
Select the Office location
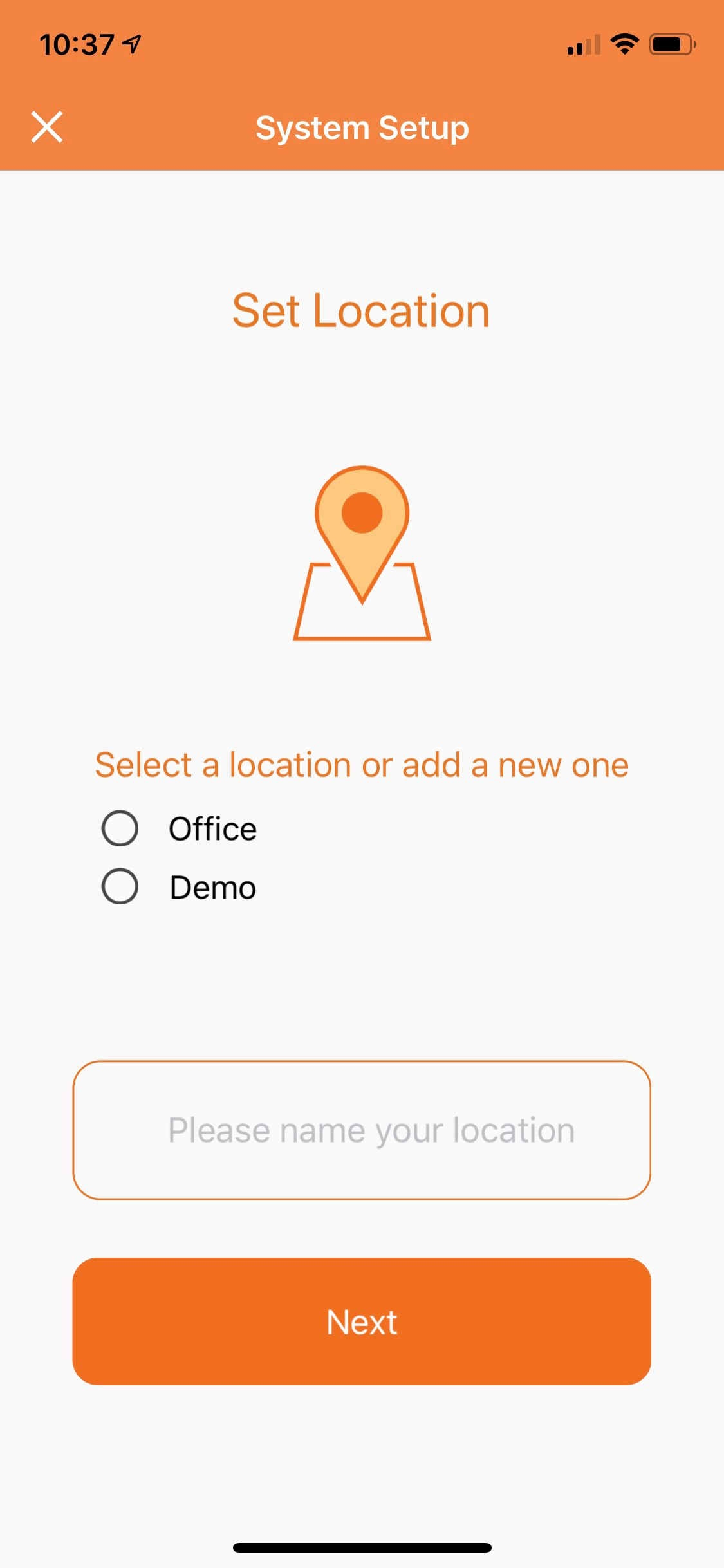(120, 828)
